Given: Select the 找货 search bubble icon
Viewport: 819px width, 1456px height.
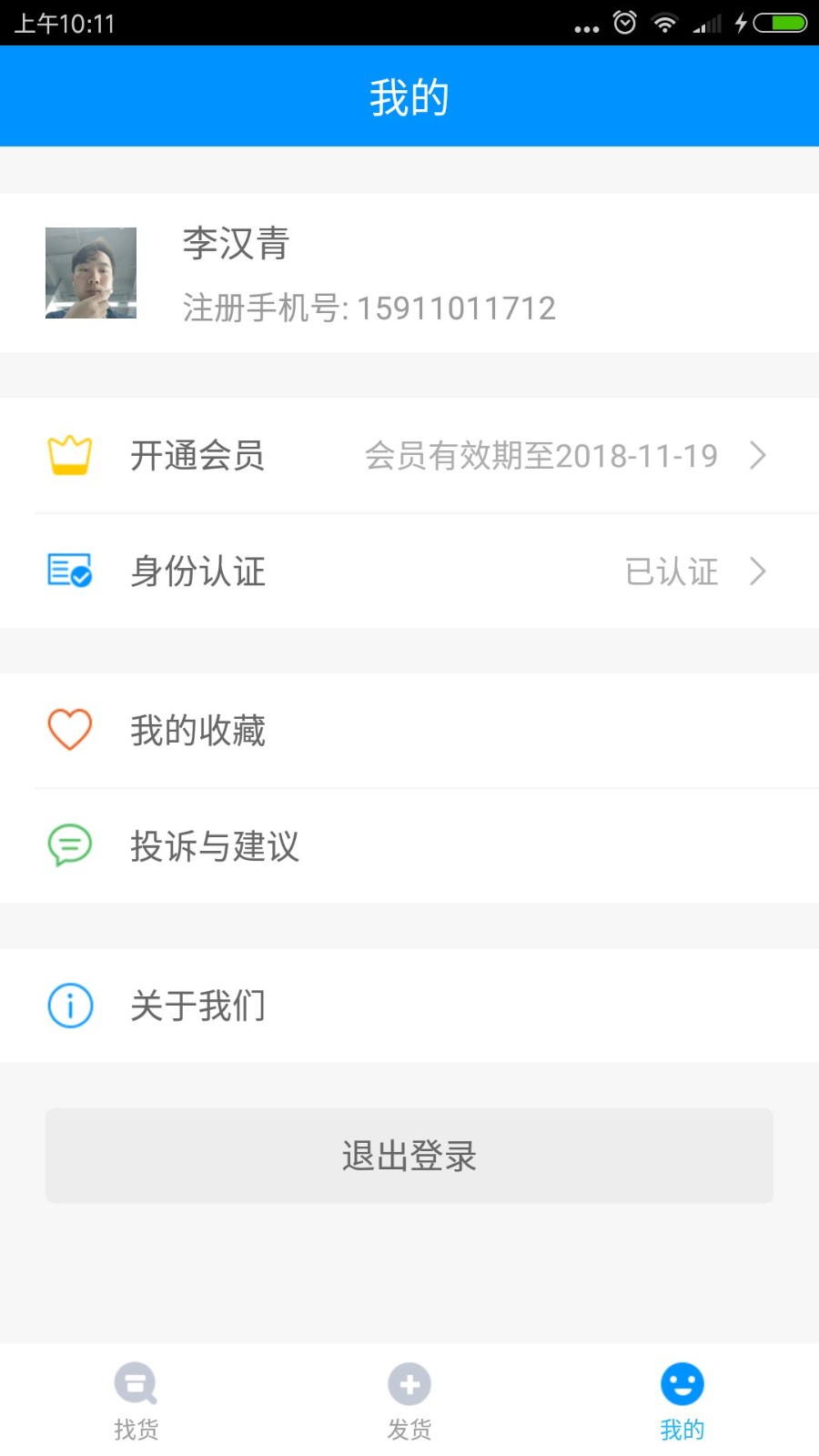Looking at the screenshot, I should pos(136,1383).
